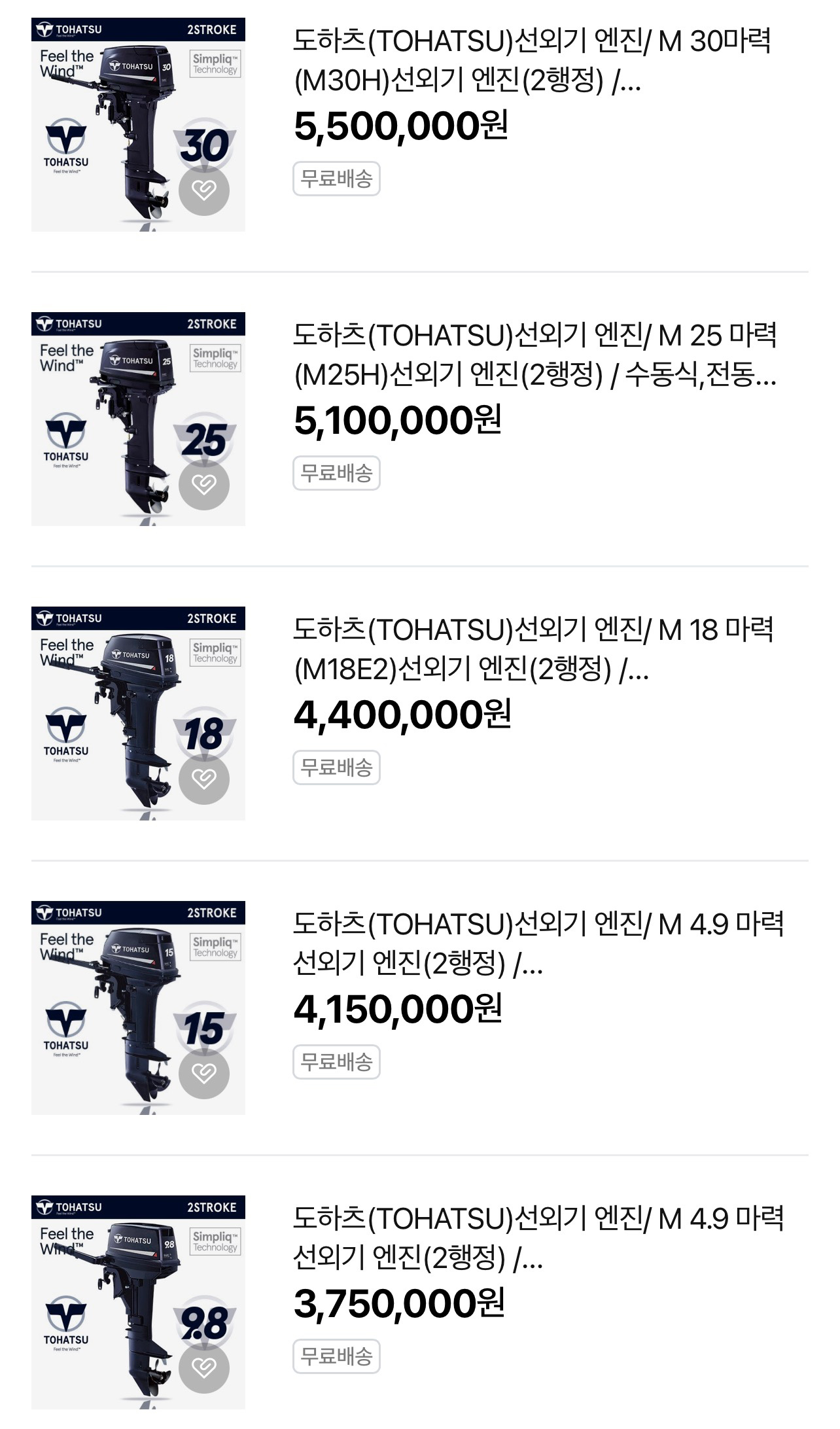The image size is (840, 1429).
Task: Tap the heart on the M18E2 engine
Action: pyautogui.click(x=204, y=779)
